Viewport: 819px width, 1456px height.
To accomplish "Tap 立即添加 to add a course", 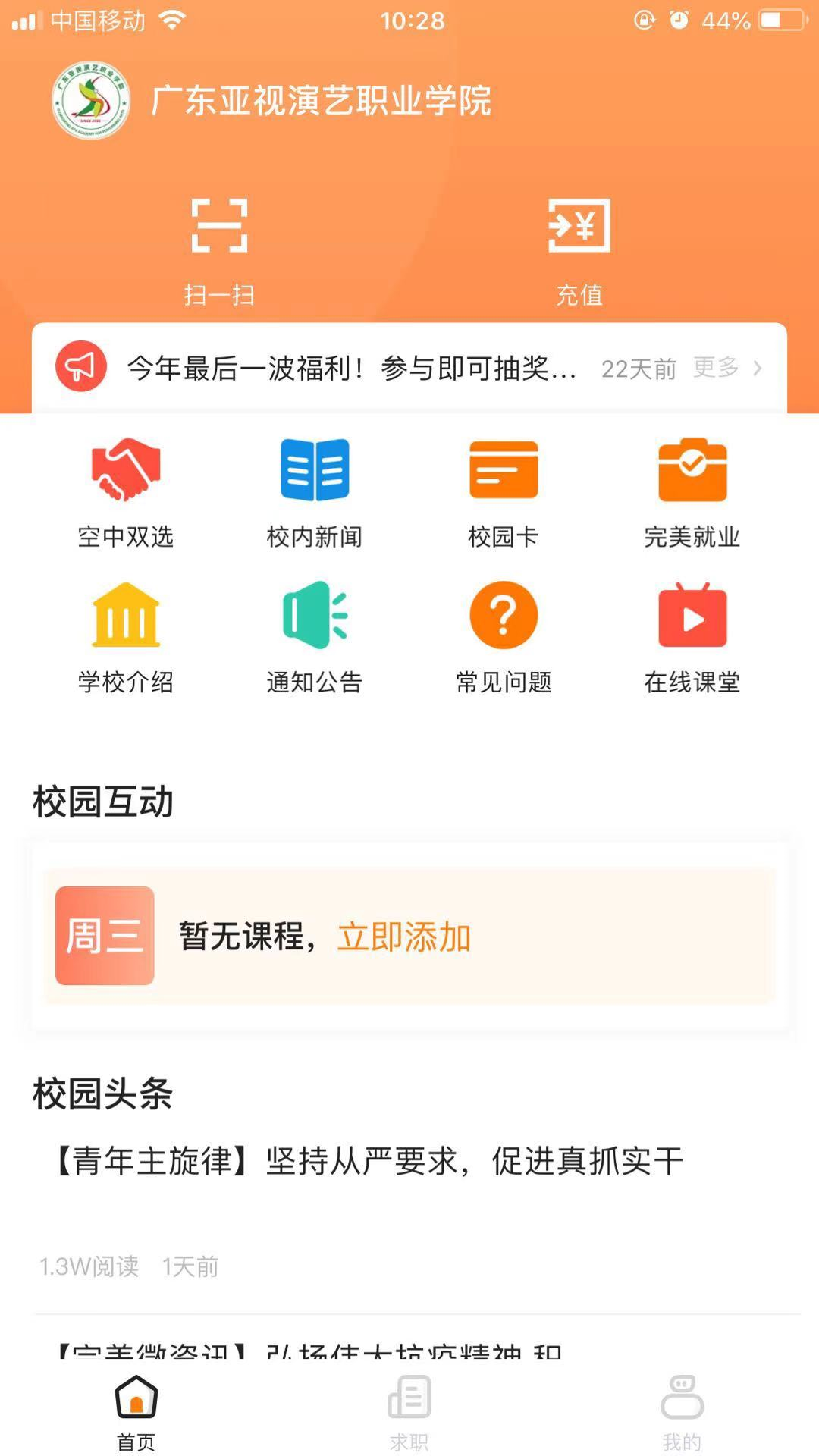I will click(404, 937).
